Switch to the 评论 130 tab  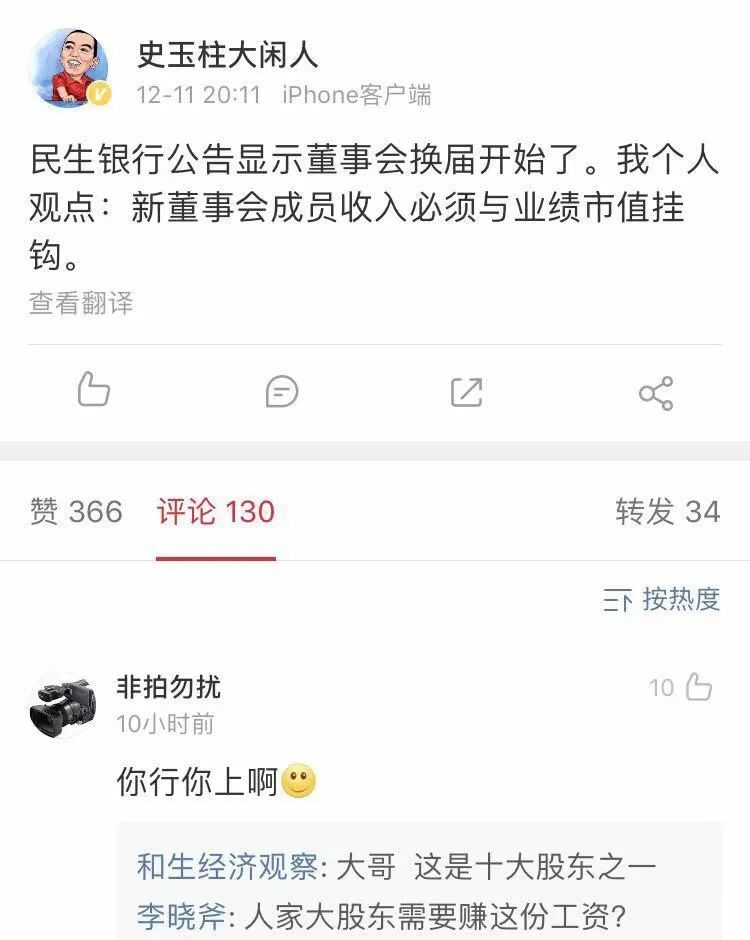[x=215, y=512]
